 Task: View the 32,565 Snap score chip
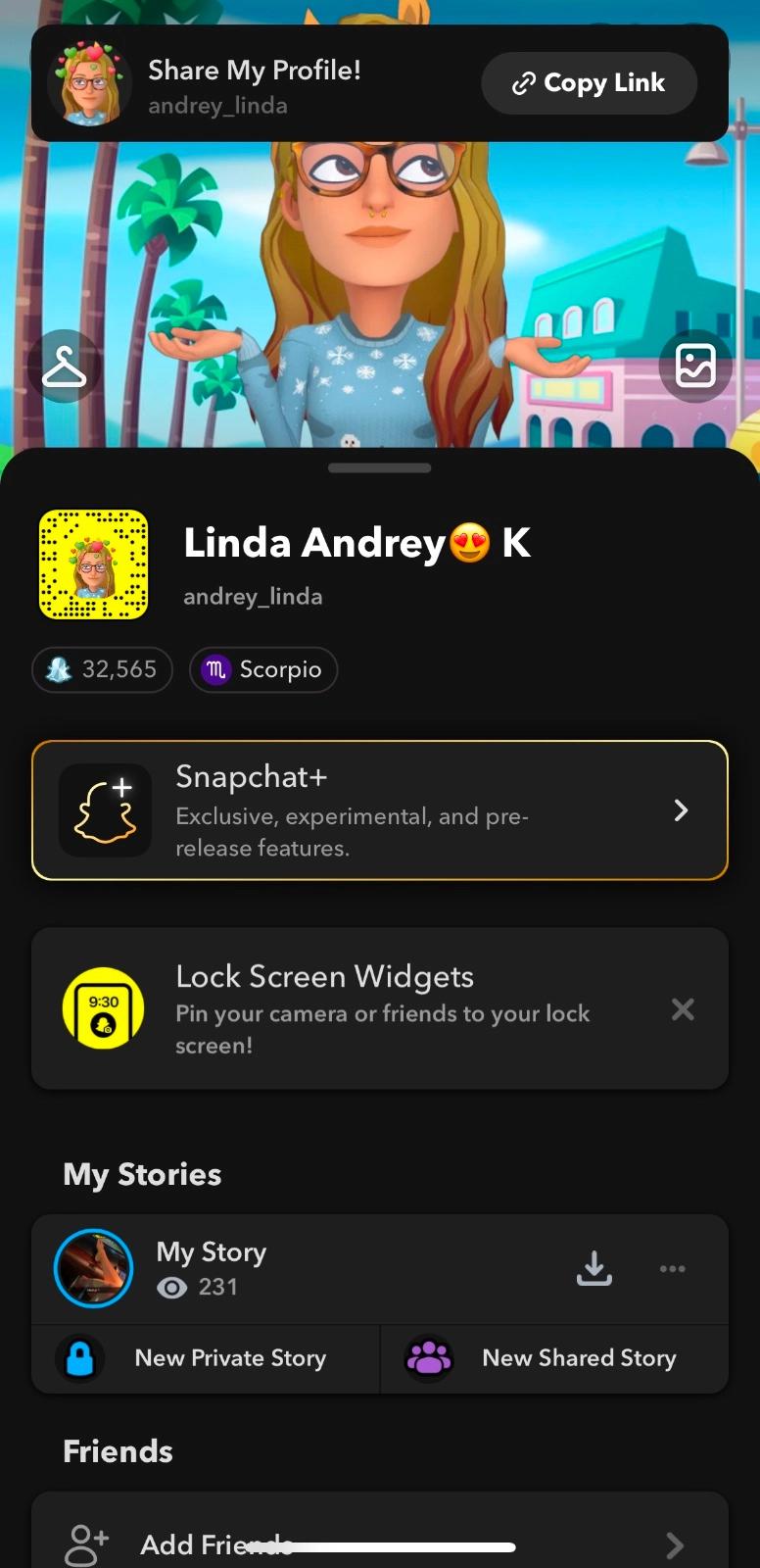[103, 670]
